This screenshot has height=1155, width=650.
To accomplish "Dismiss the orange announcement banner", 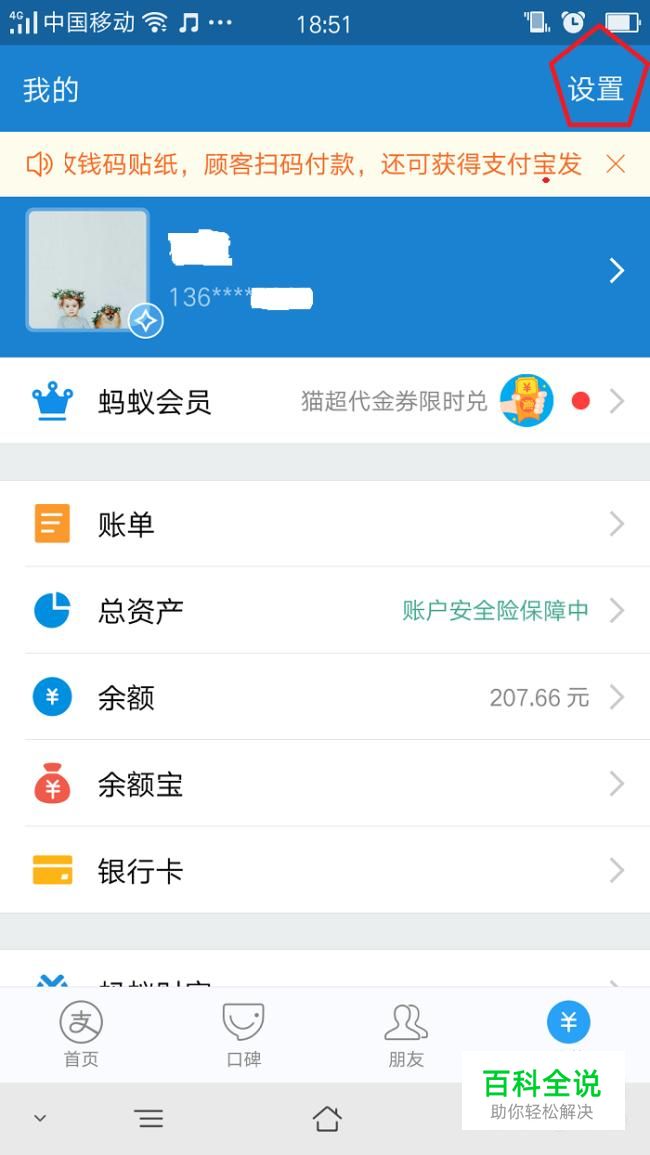I will (x=616, y=164).
